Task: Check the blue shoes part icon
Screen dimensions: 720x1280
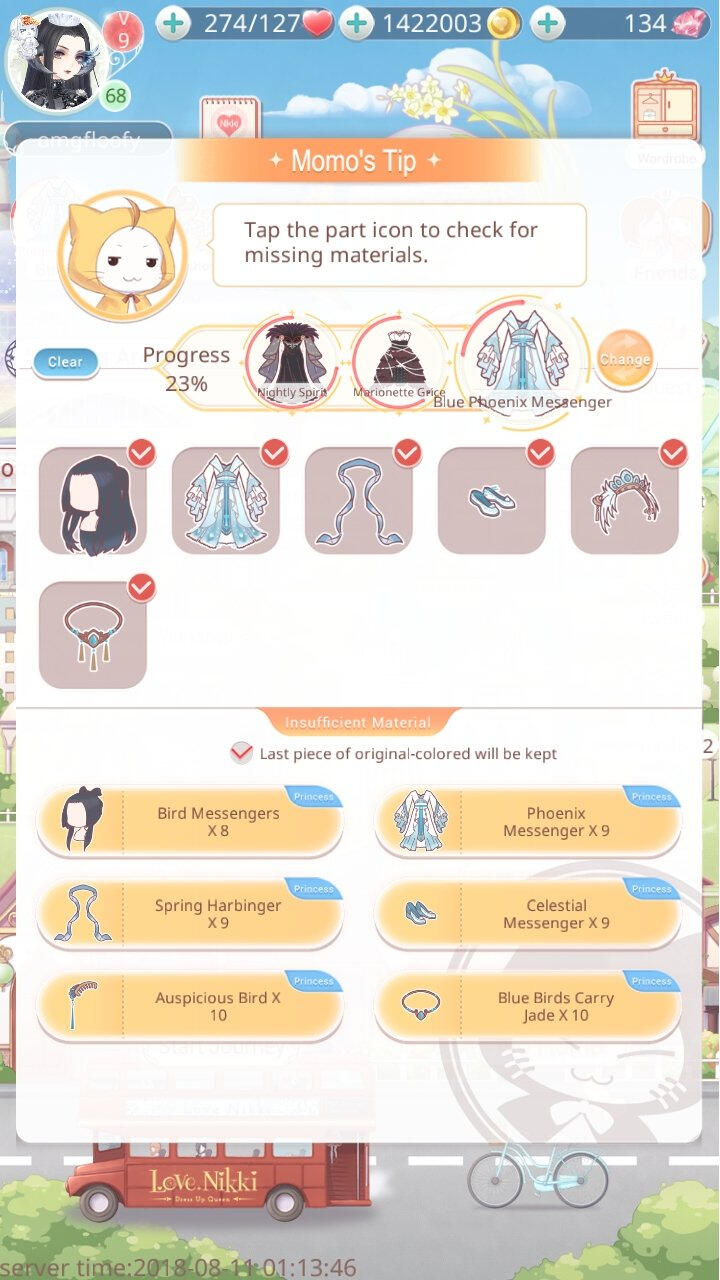Action: coord(492,501)
